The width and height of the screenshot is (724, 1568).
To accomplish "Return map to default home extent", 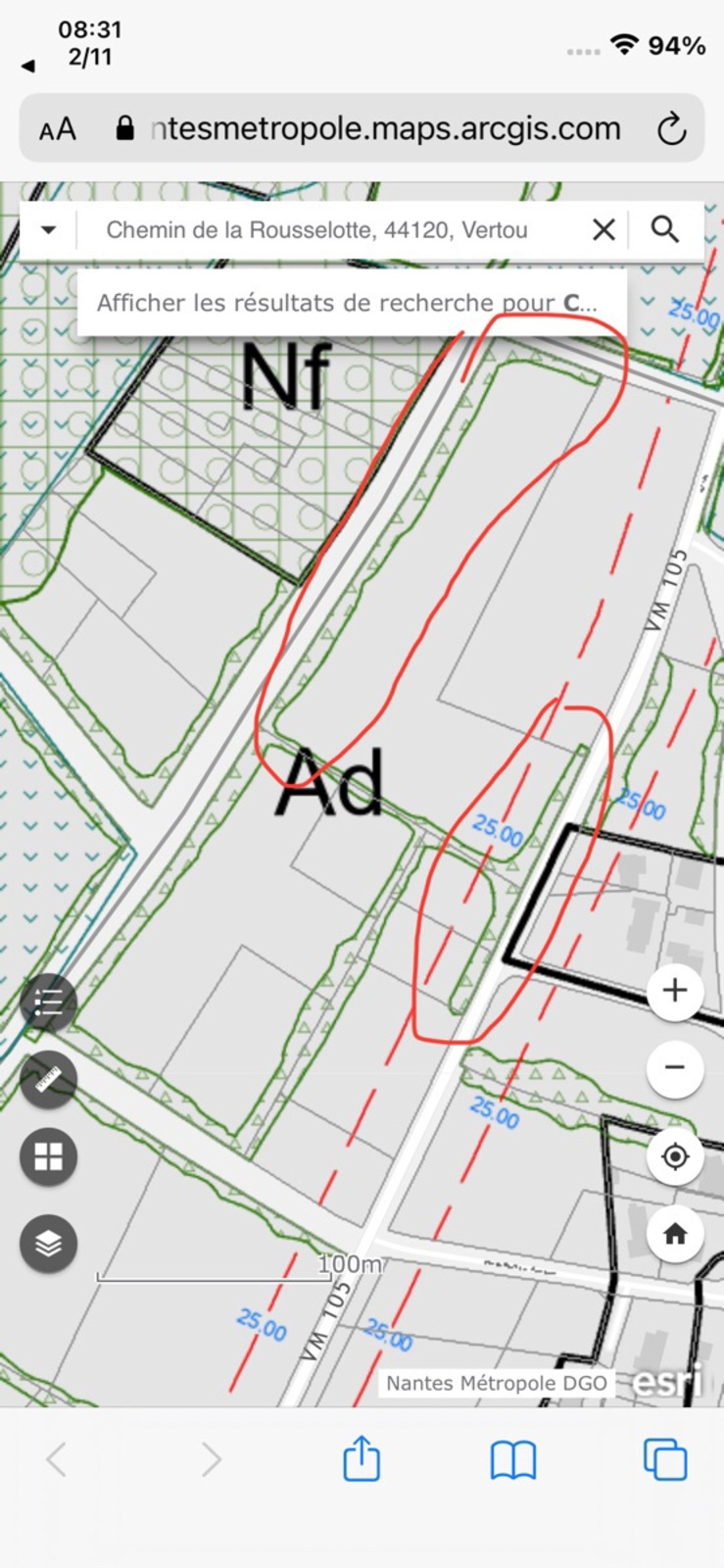I will (675, 1234).
